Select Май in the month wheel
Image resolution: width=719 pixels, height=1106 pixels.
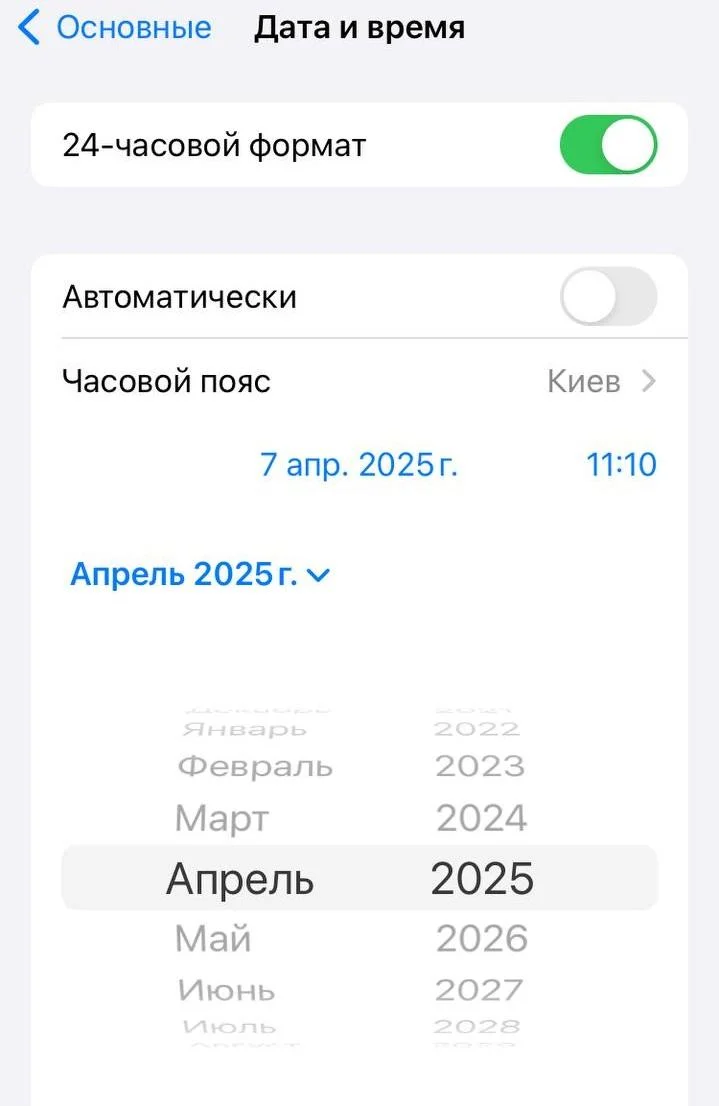click(213, 939)
